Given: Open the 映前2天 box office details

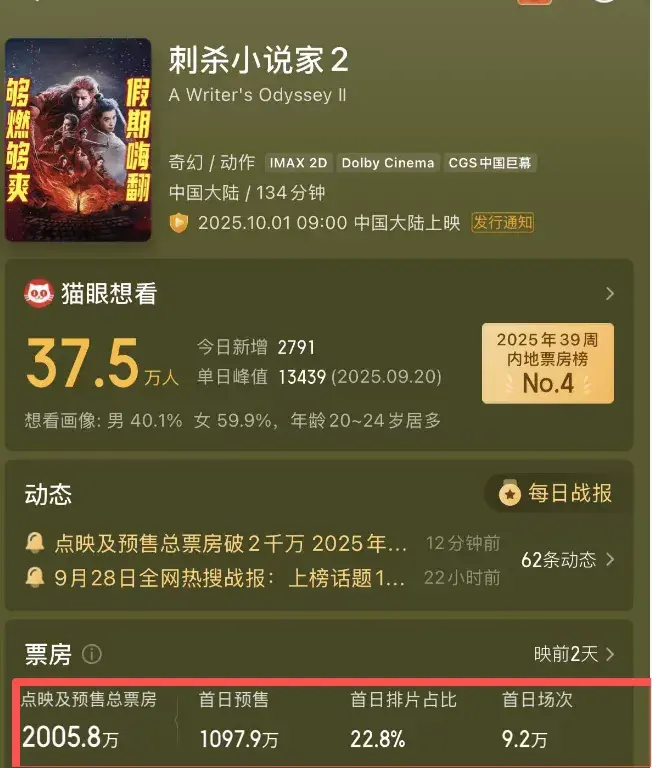Looking at the screenshot, I should [x=574, y=654].
